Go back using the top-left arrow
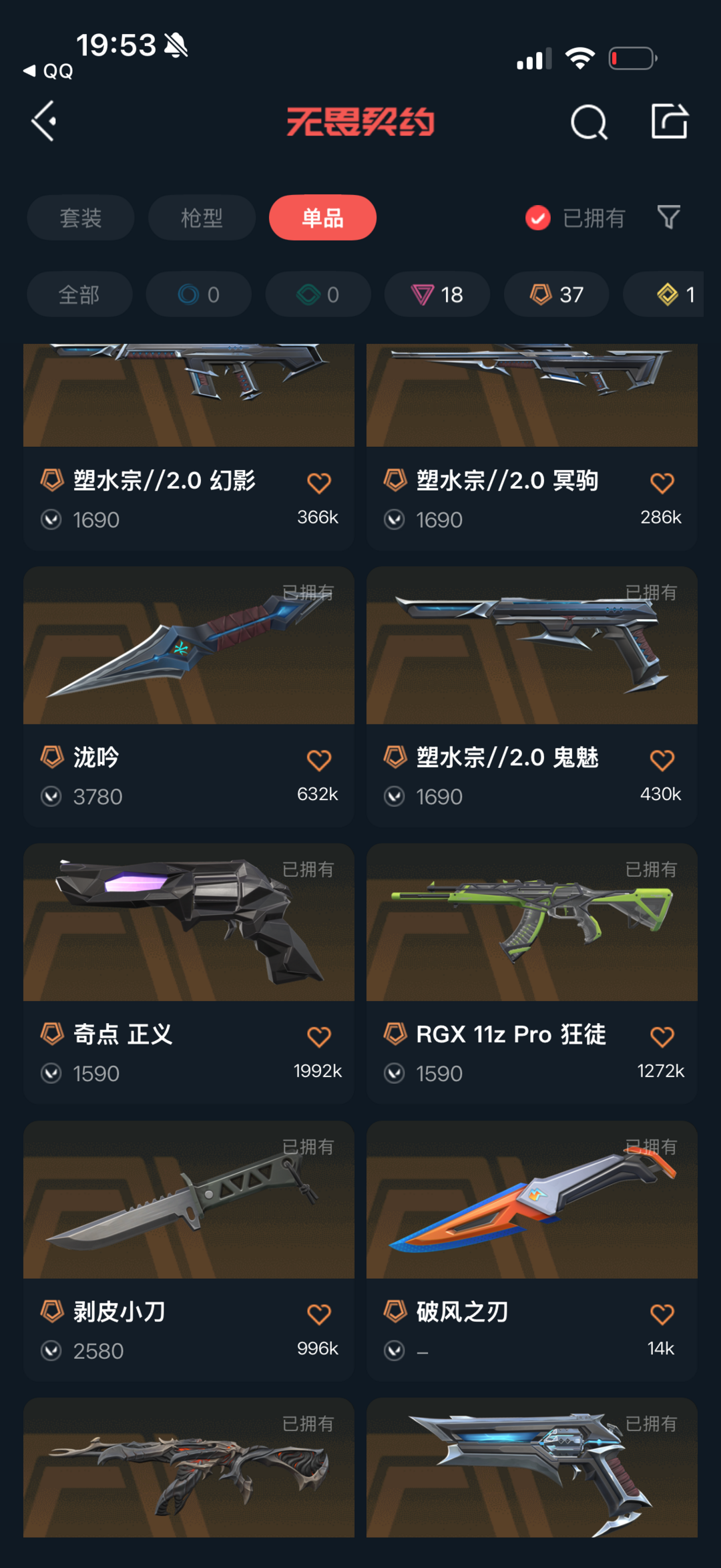 (44, 122)
